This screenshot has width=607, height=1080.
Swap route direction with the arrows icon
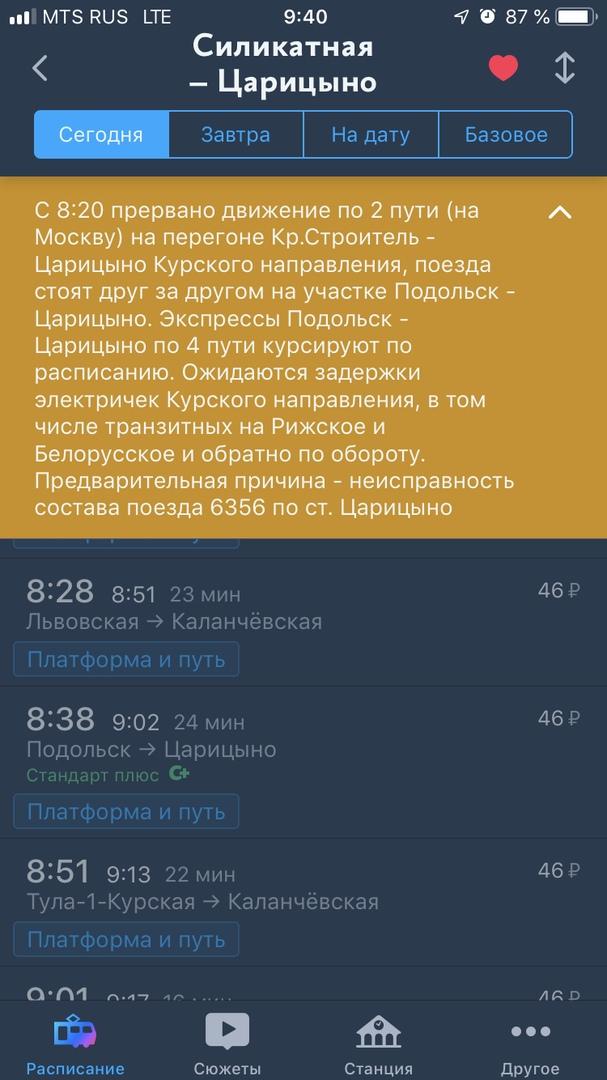[x=564, y=68]
